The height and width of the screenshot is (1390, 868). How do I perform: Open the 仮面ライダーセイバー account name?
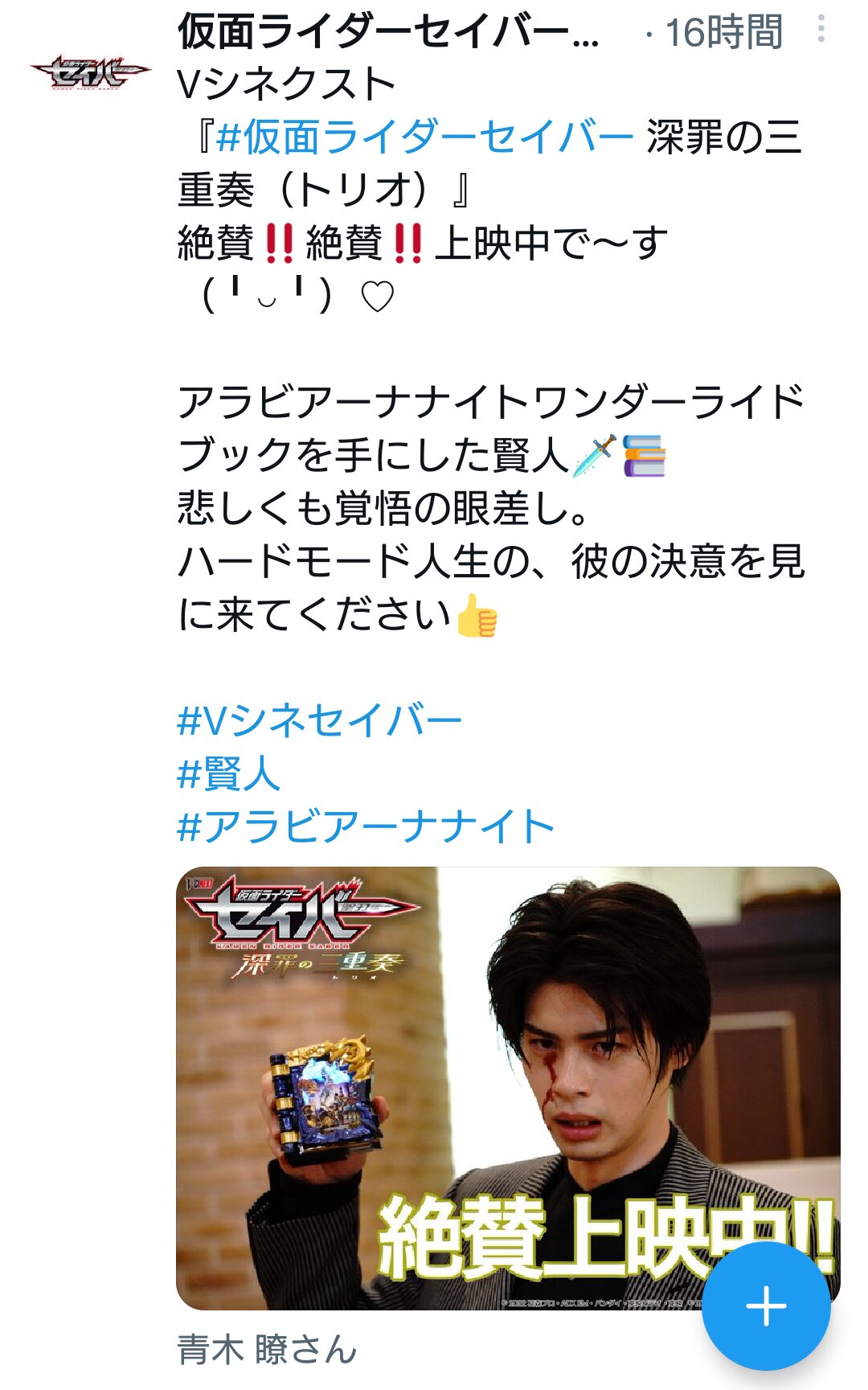pyautogui.click(x=388, y=32)
